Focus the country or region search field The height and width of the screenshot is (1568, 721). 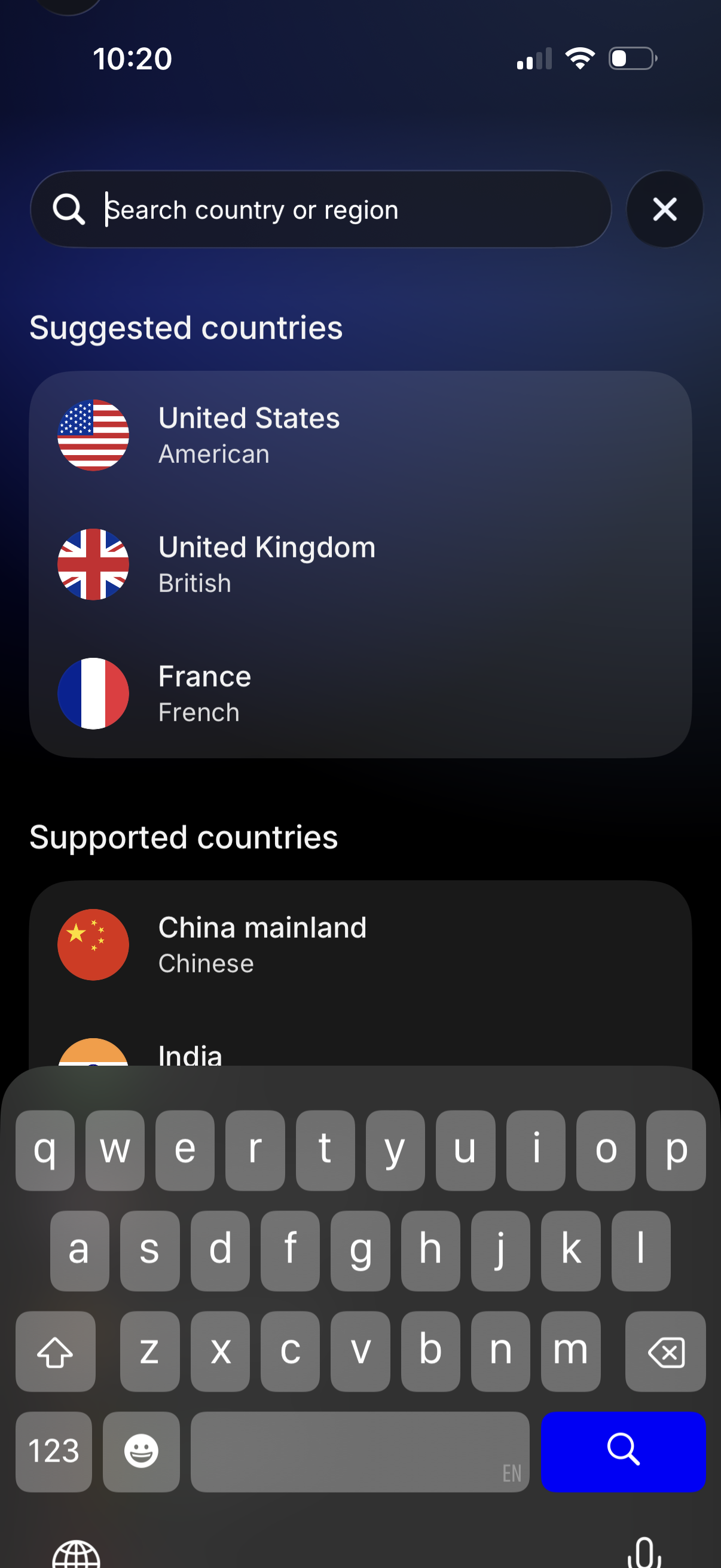(341, 209)
